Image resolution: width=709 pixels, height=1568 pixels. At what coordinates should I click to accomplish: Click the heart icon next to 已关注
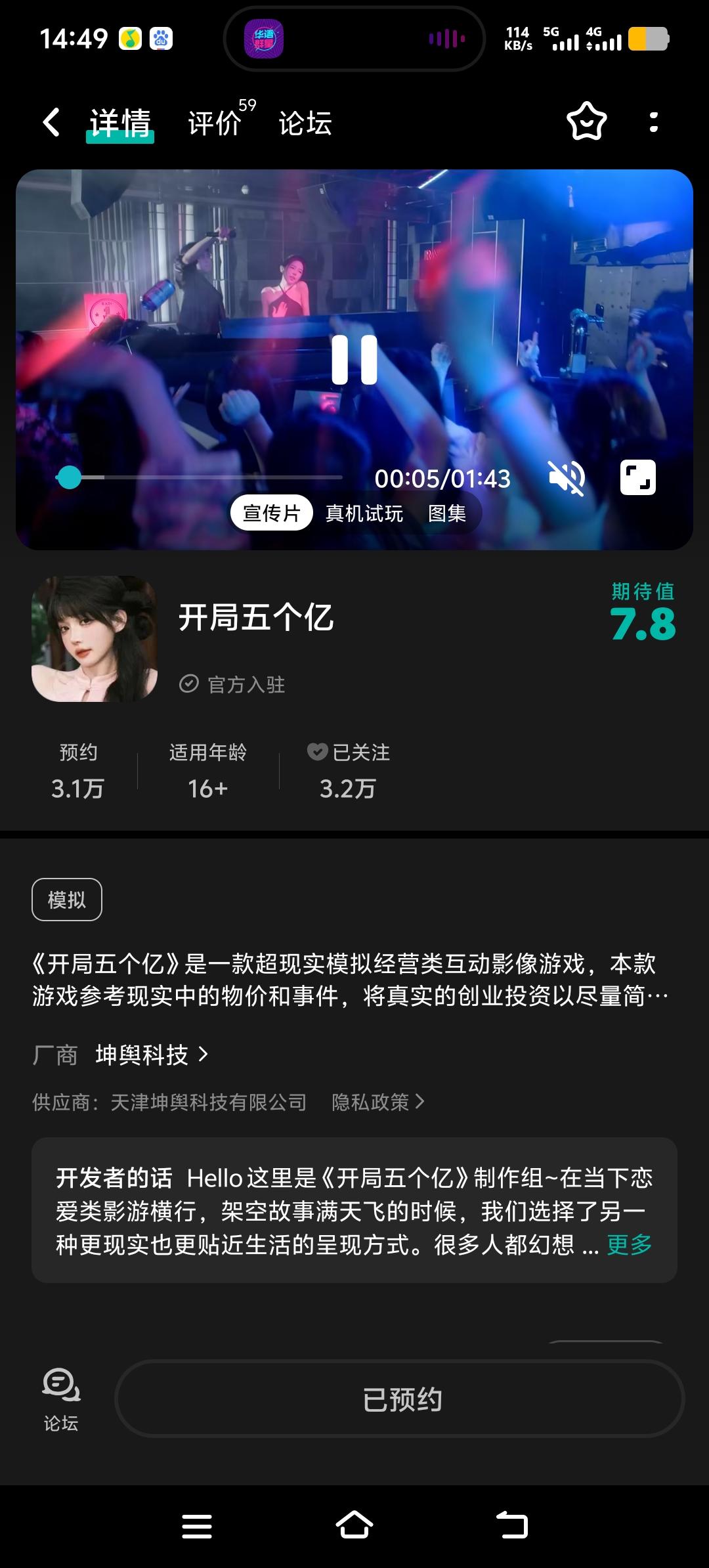point(317,753)
